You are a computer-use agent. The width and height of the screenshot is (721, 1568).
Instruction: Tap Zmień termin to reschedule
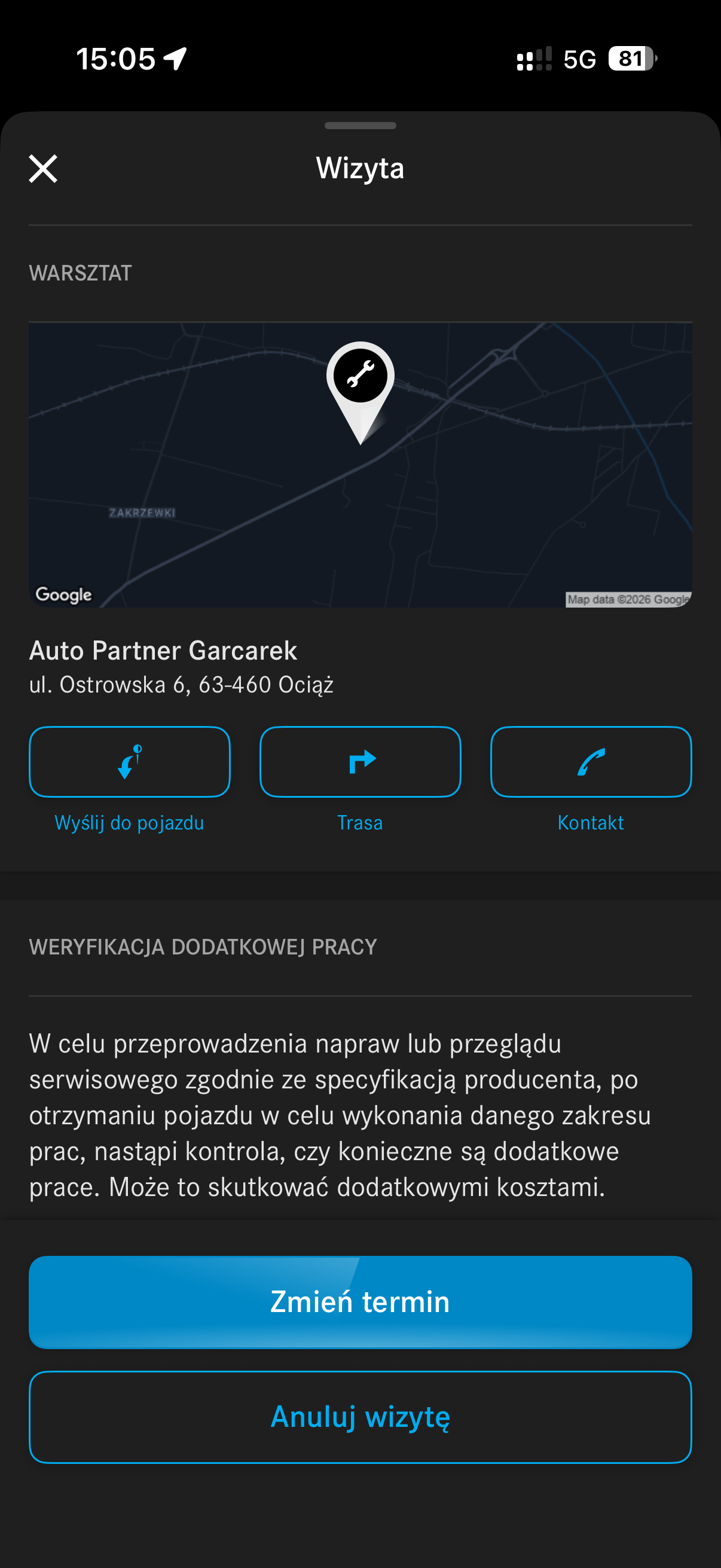(360, 1302)
